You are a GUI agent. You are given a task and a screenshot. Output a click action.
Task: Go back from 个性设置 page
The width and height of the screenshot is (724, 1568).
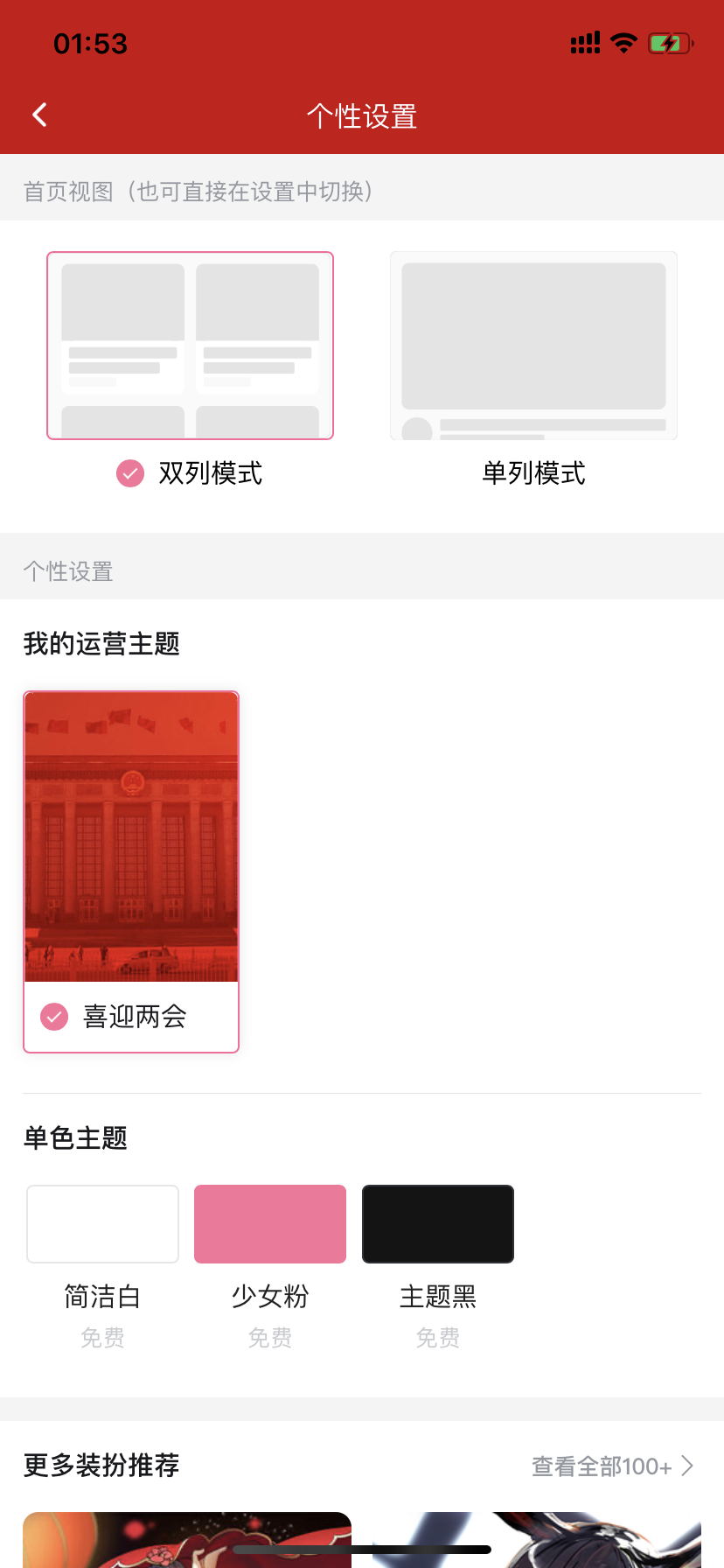39,115
